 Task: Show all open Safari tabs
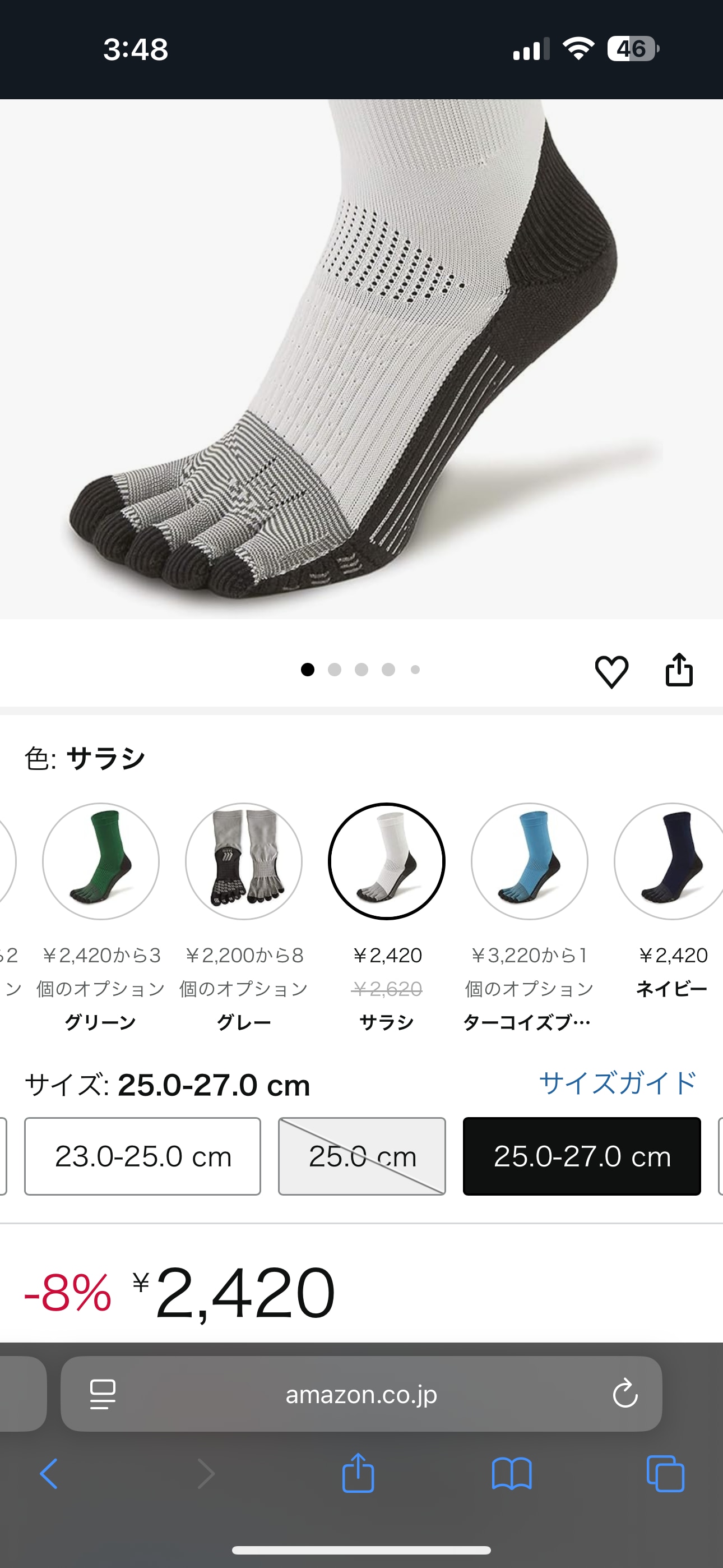(665, 1474)
